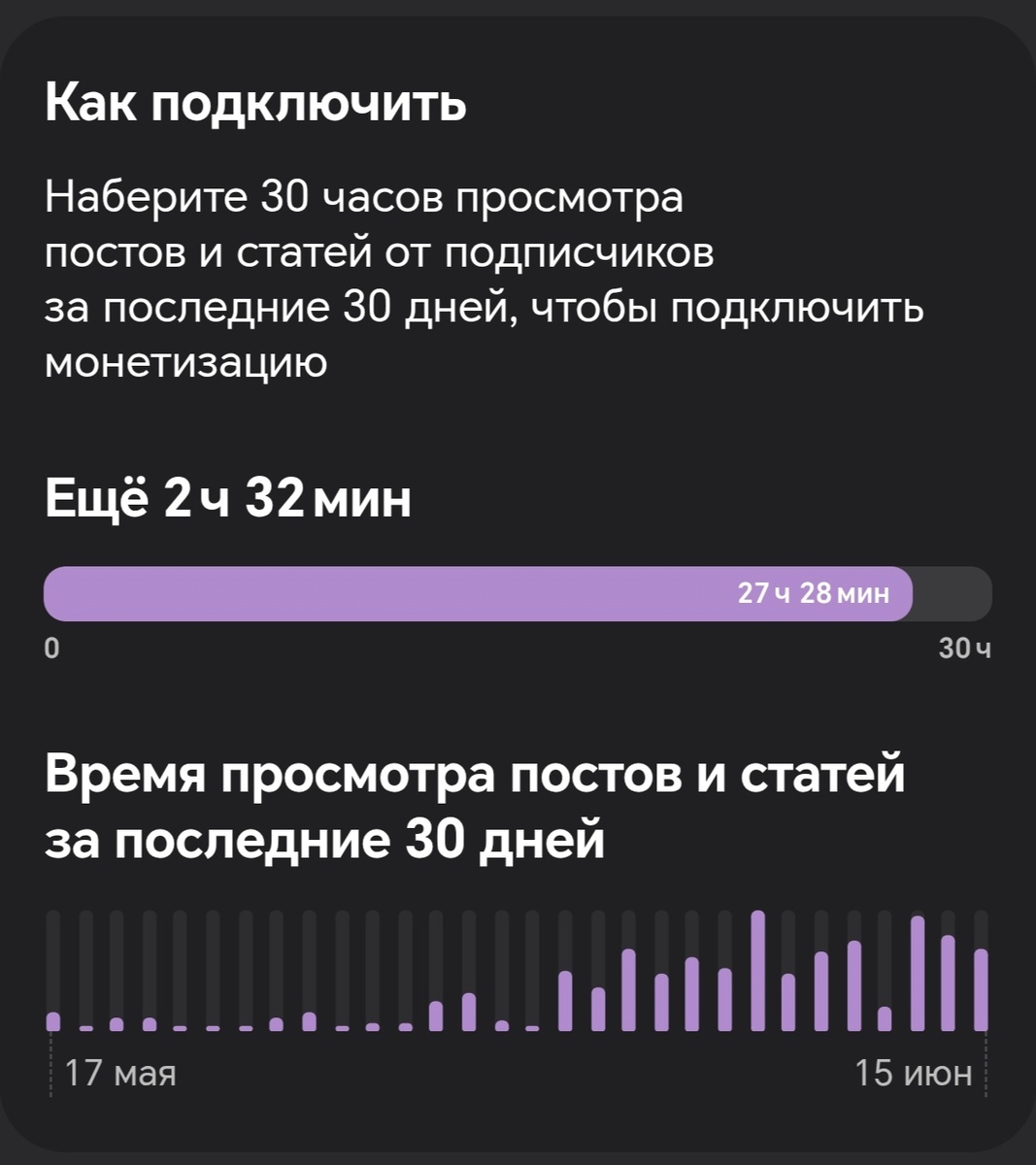Click the '0' scale label
The image size is (1036, 1165).
click(50, 649)
